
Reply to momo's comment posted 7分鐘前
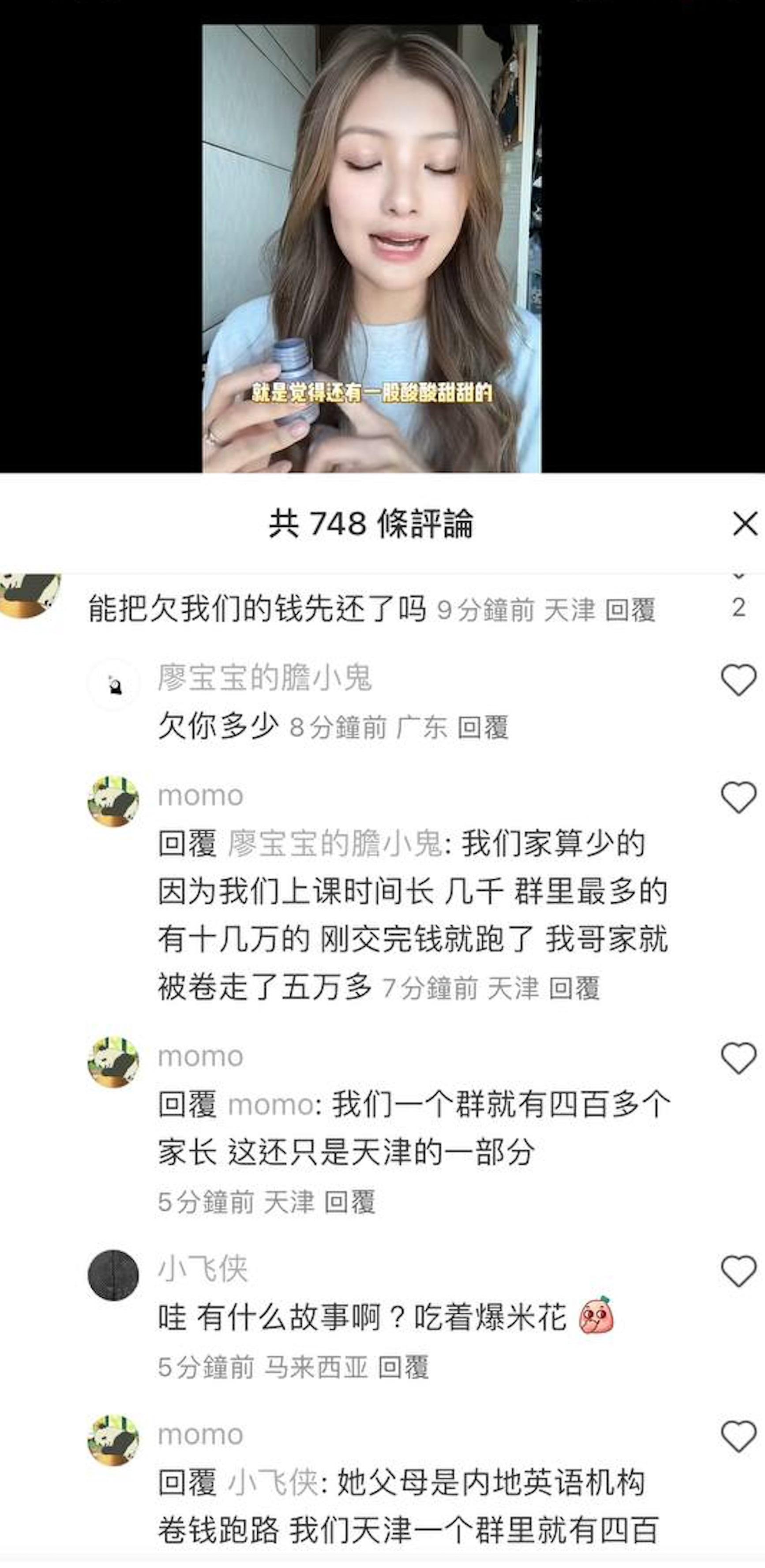574,988
